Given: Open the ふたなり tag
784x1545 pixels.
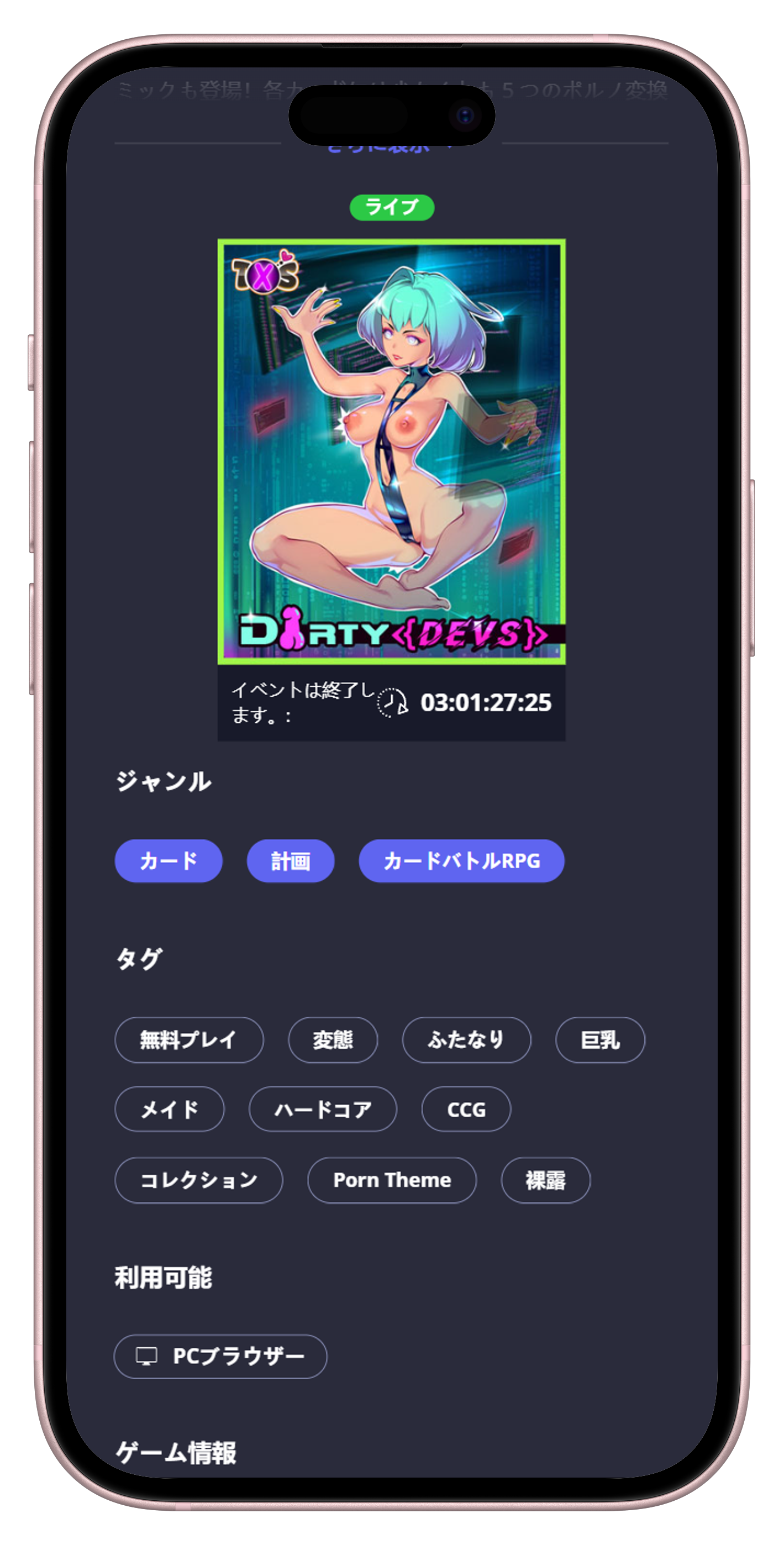Looking at the screenshot, I should [x=466, y=1039].
